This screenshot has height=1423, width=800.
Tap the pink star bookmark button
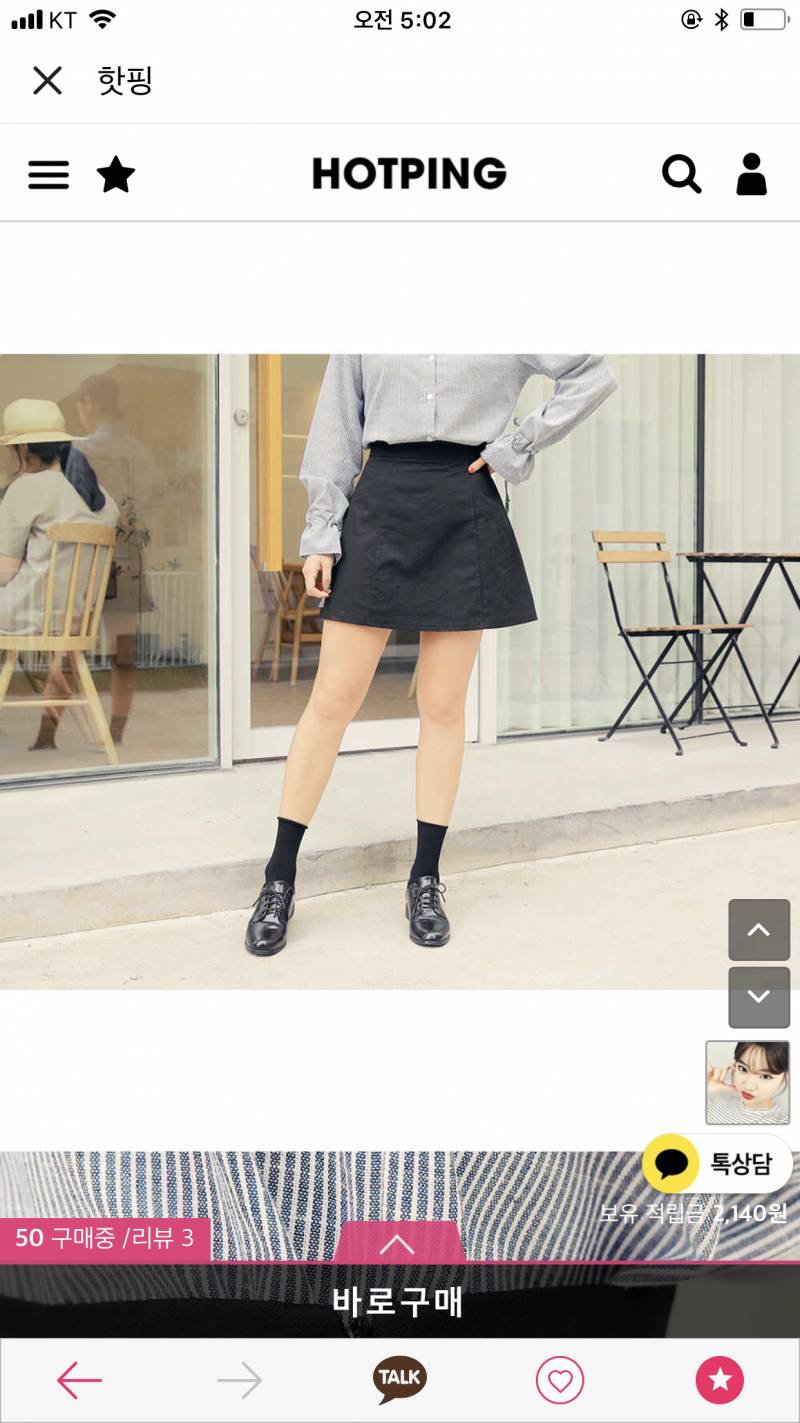click(x=720, y=1381)
